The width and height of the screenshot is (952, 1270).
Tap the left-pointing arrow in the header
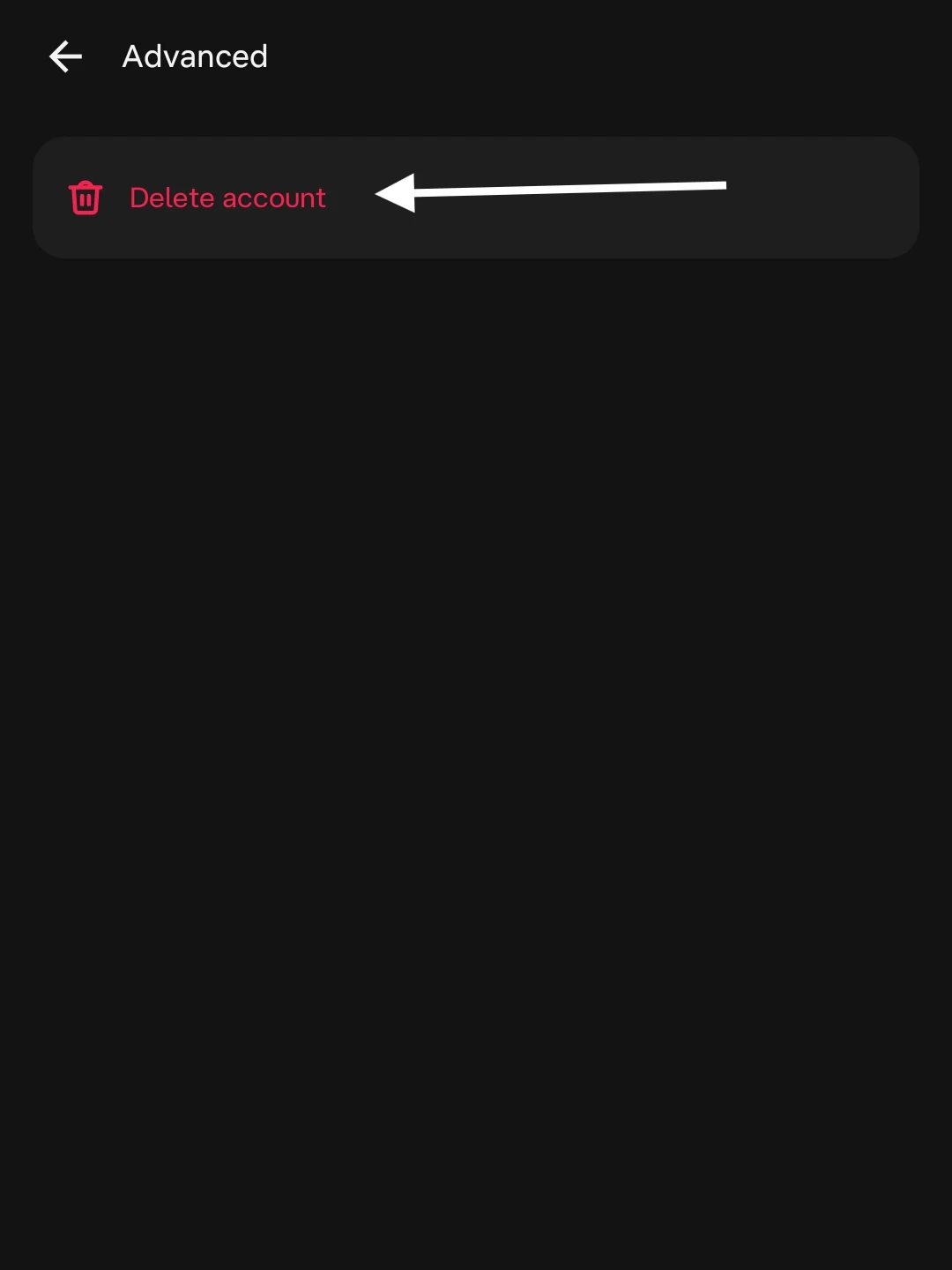63,56
